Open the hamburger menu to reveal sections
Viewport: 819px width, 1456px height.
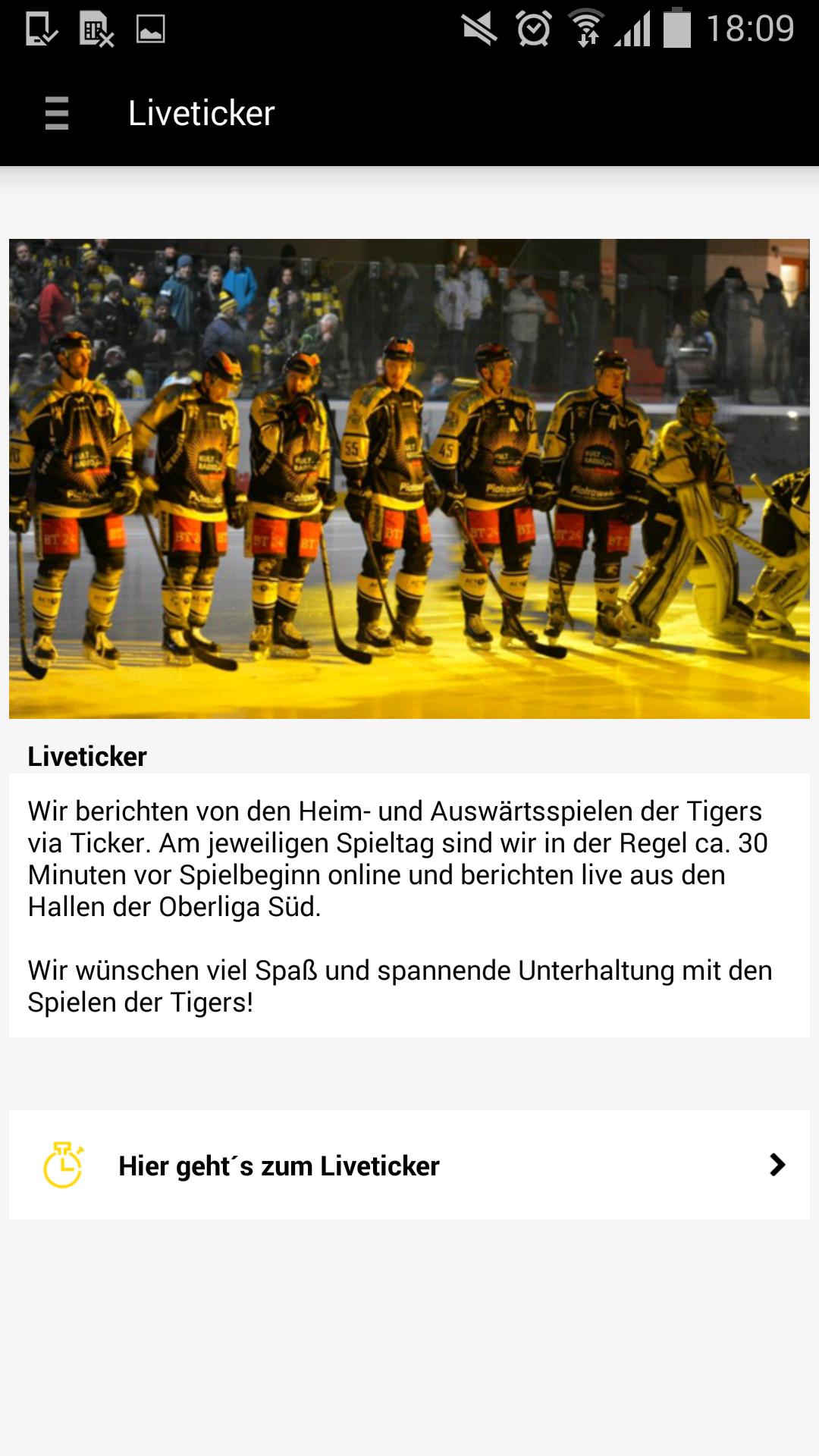click(57, 114)
